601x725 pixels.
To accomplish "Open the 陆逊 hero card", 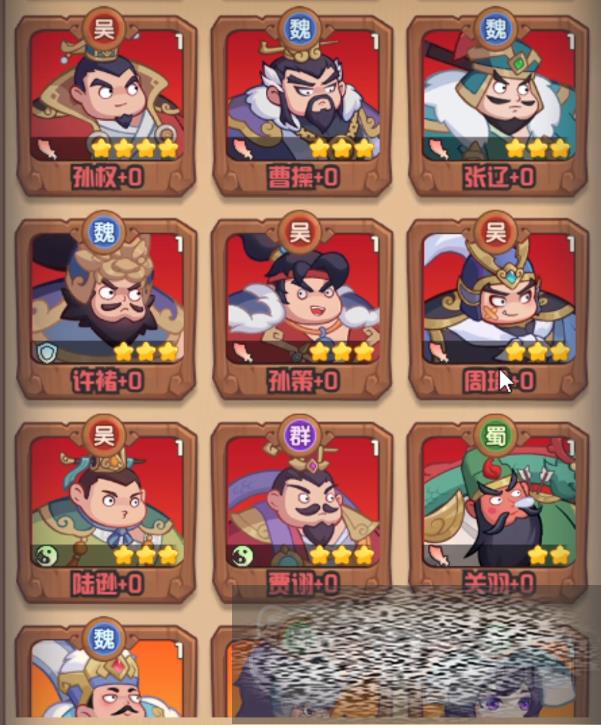I will tap(107, 502).
